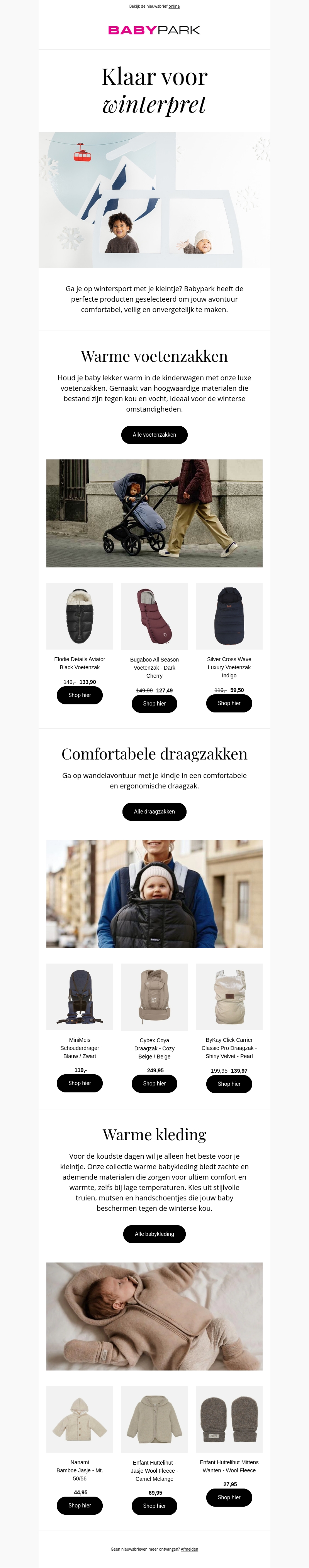Open the newsletter online link
309x1568 pixels.
tap(174, 6)
